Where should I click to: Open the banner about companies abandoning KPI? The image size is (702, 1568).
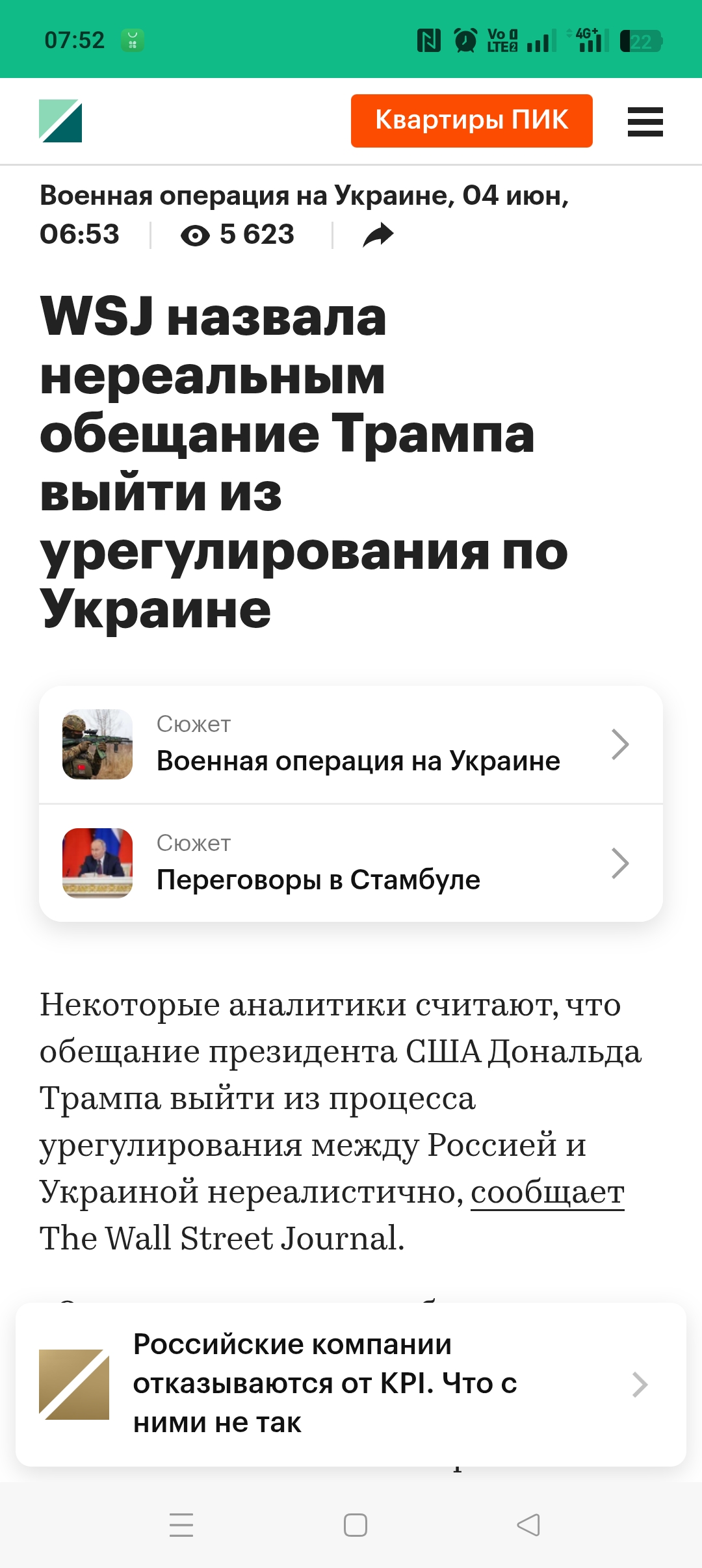(x=351, y=1384)
